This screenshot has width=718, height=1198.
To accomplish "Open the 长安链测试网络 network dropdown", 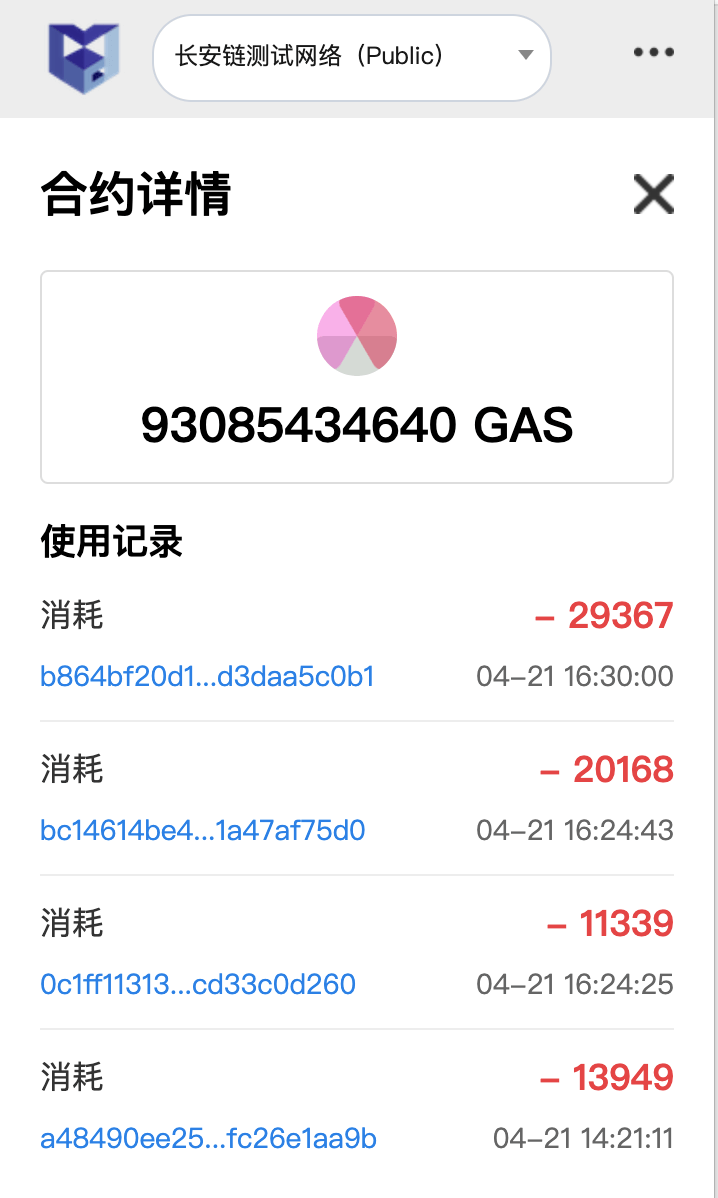I will click(351, 57).
